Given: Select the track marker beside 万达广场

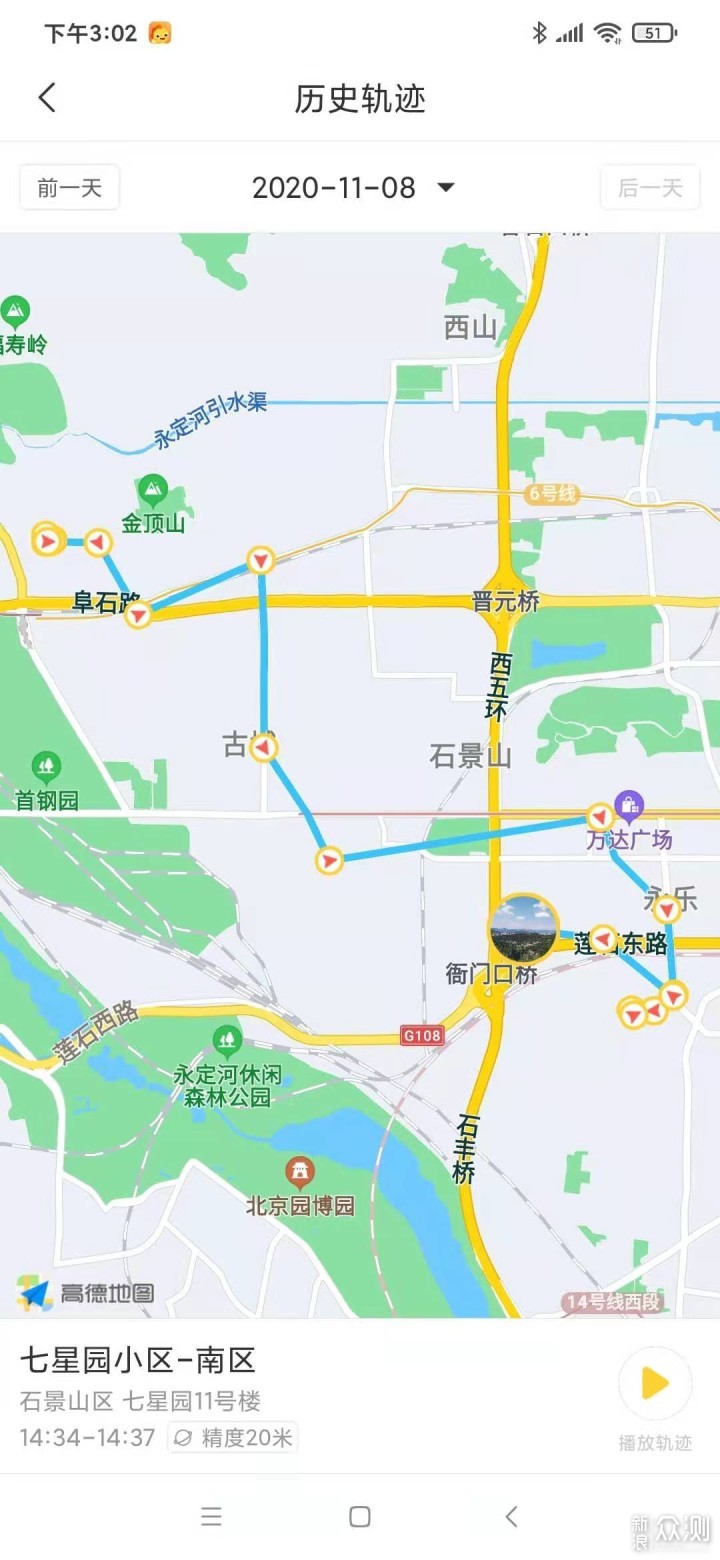Looking at the screenshot, I should coord(600,817).
